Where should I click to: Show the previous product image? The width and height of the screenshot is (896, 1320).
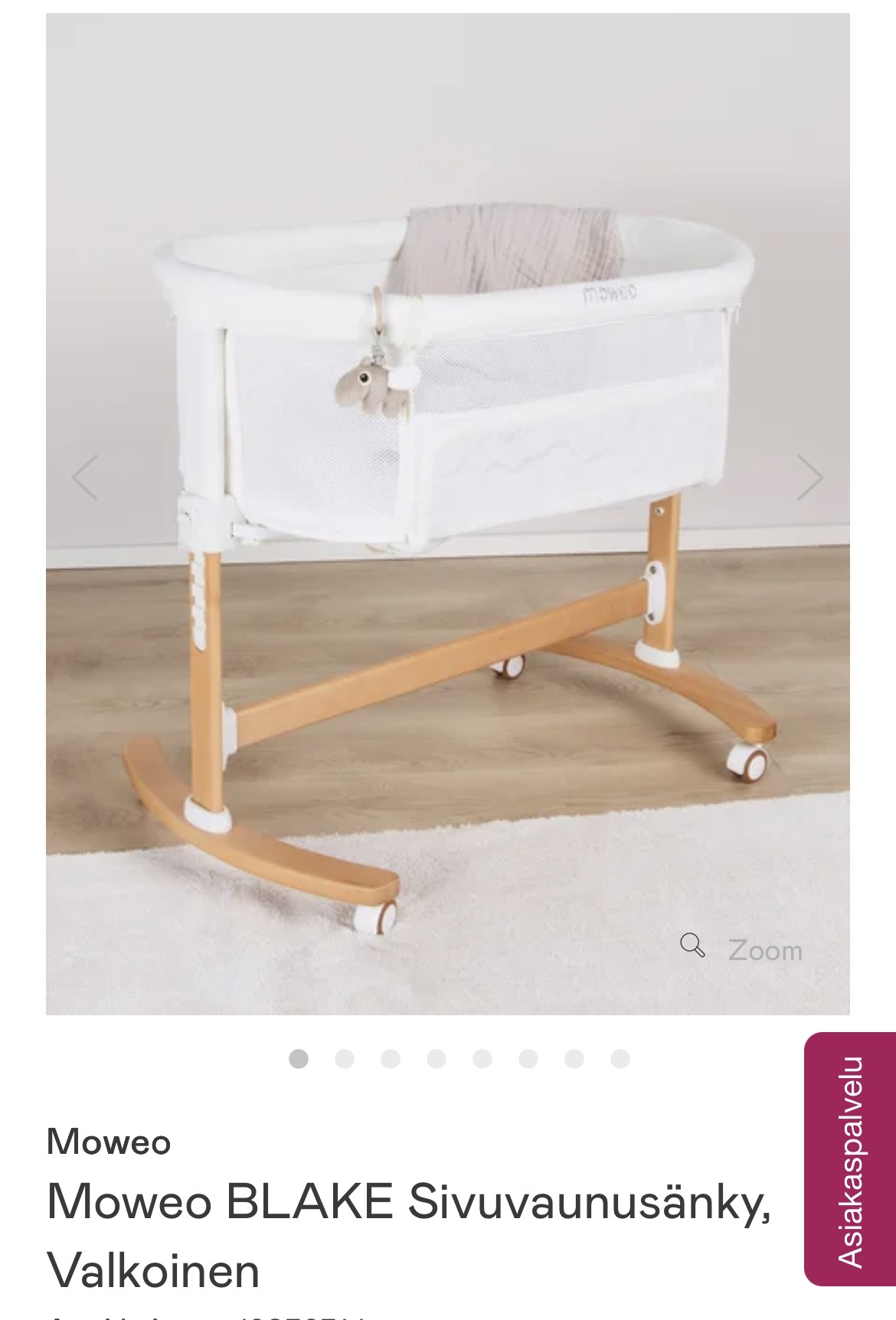85,477
